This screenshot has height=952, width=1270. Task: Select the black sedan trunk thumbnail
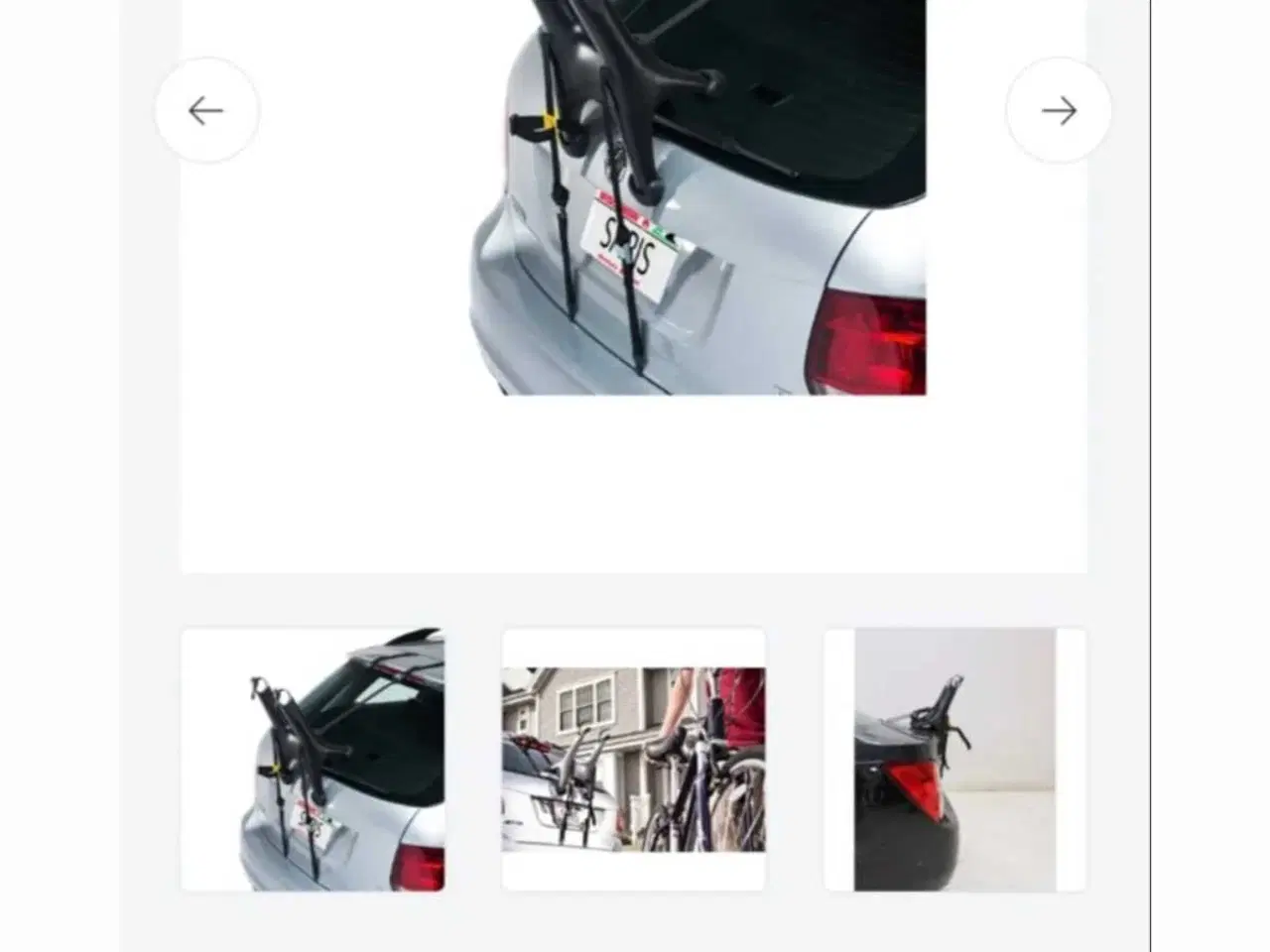pos(954,760)
